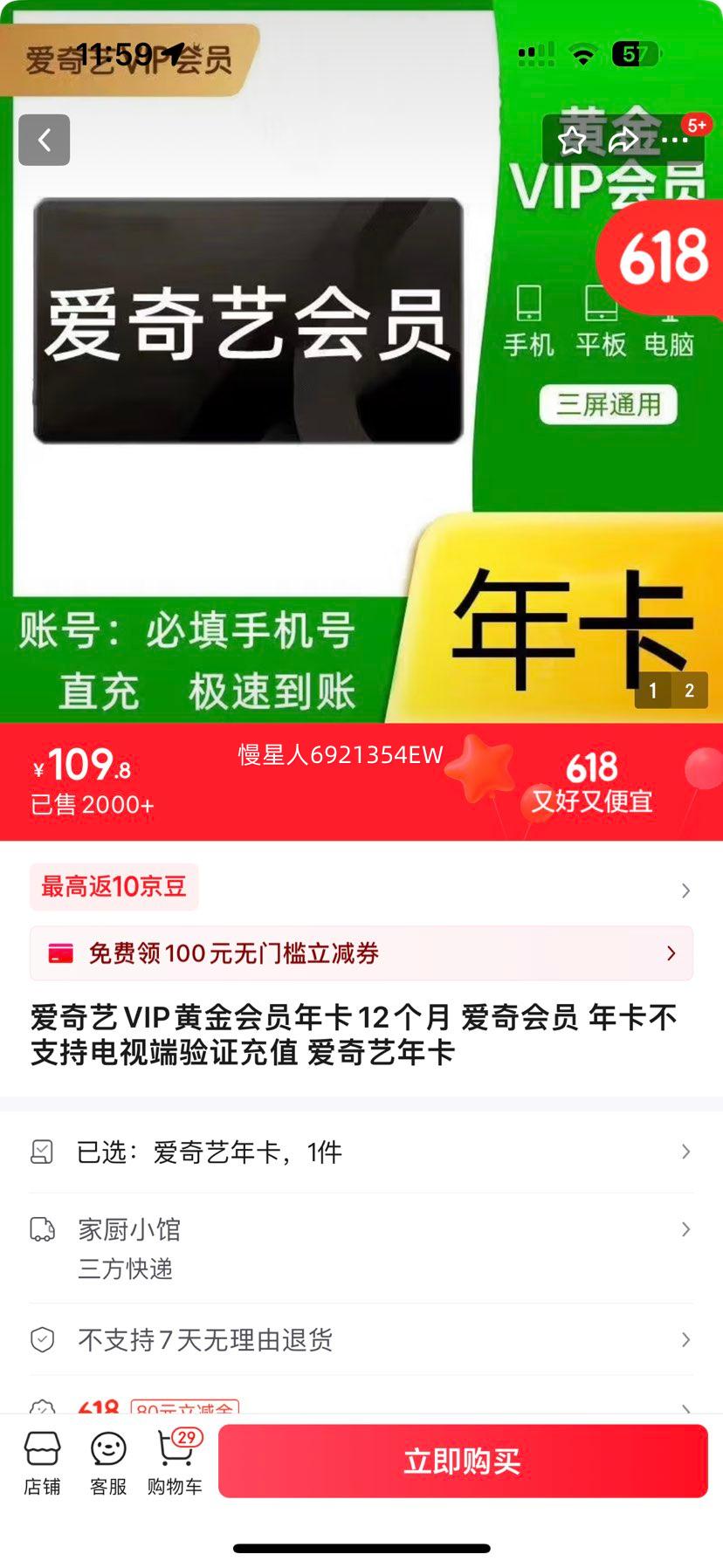Expand the 已选 selected item row
Image resolution: width=723 pixels, height=1568 pixels.
point(361,1152)
